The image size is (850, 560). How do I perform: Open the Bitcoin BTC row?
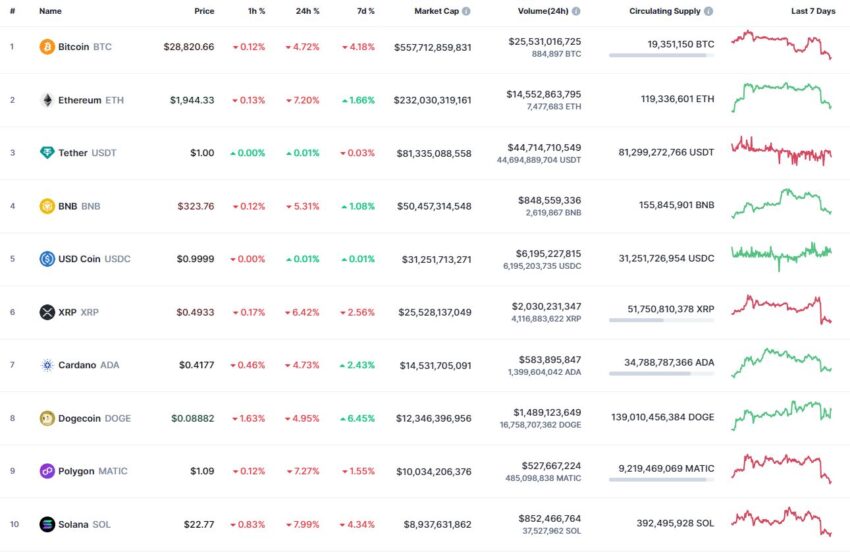tap(73, 47)
